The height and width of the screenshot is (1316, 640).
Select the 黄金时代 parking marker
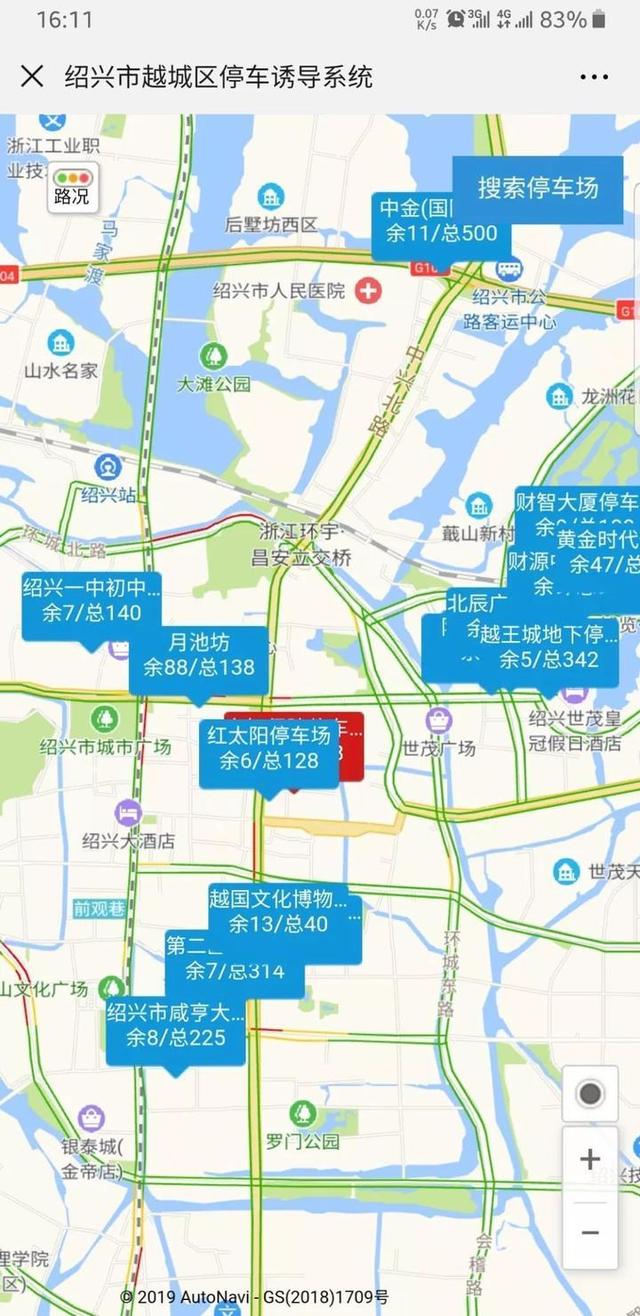point(598,551)
